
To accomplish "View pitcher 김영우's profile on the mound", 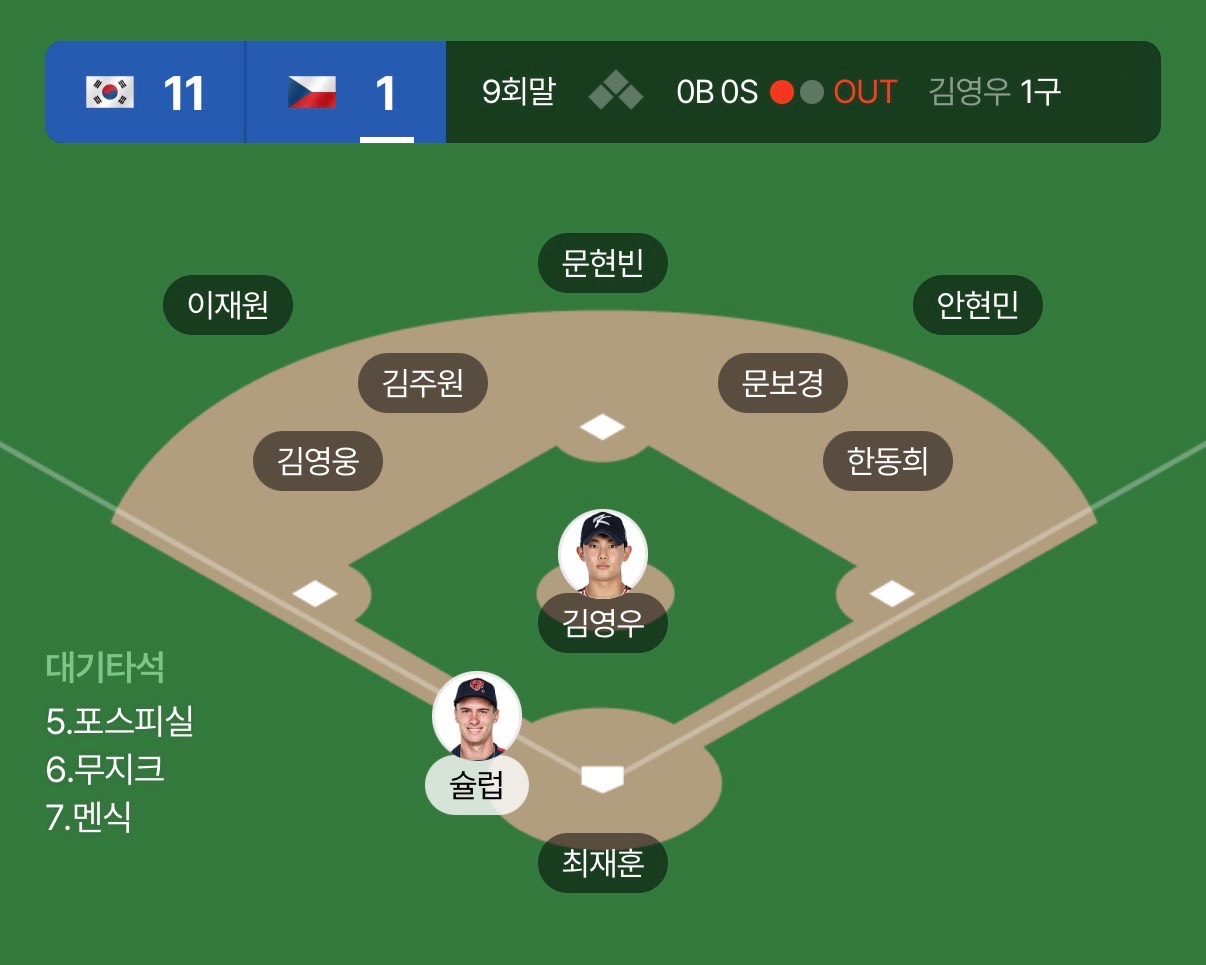I will (x=603, y=555).
